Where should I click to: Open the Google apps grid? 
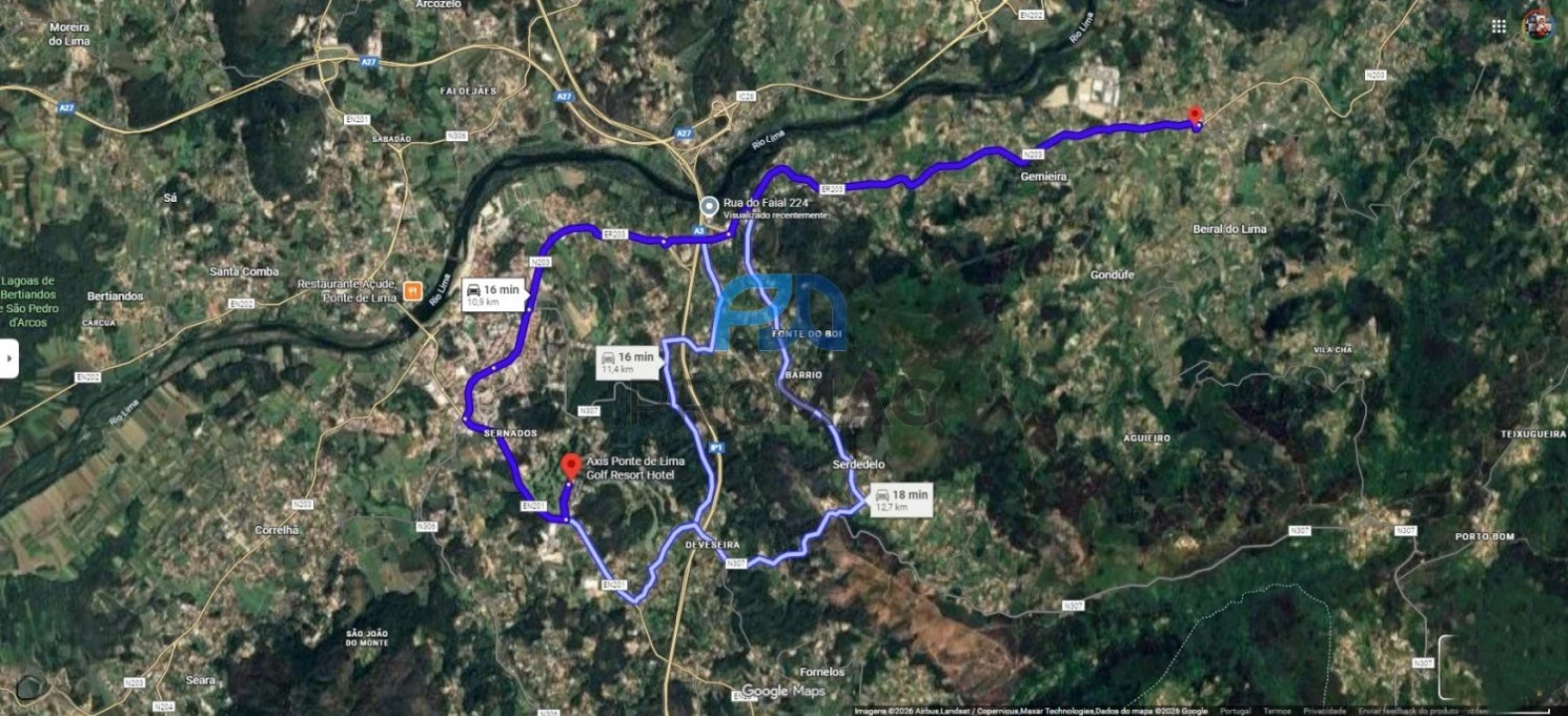tap(1498, 26)
